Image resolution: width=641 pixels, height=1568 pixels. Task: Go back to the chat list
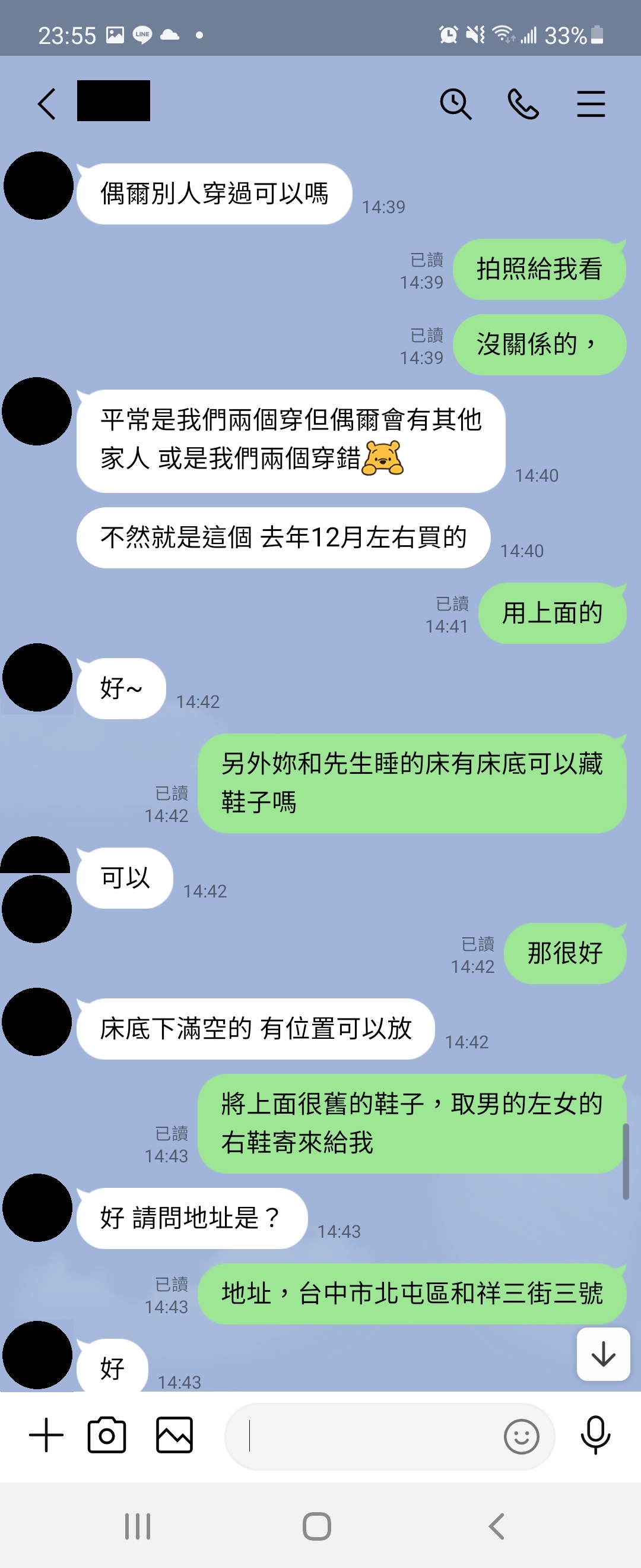click(x=47, y=103)
